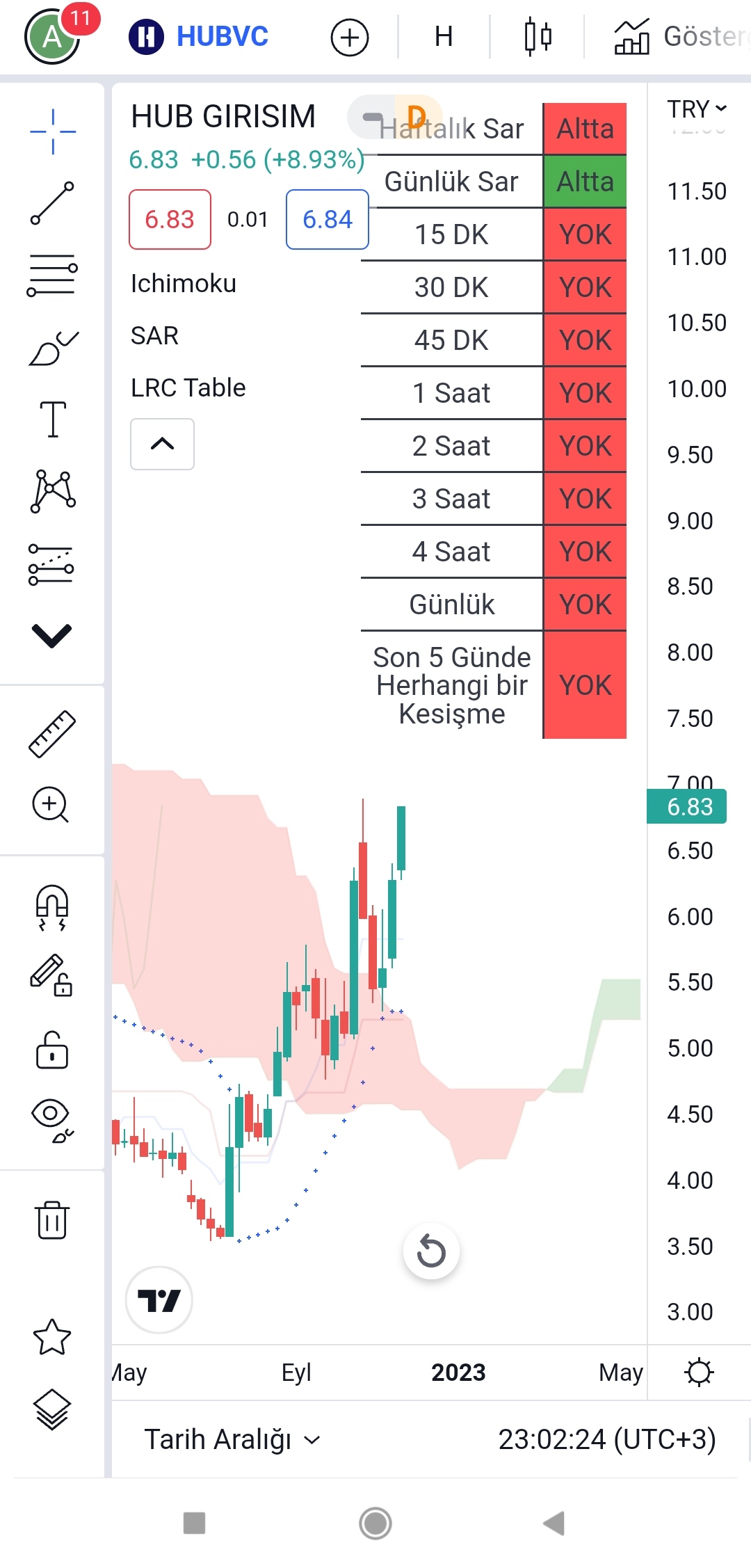Delete drawings with the trash icon
Image resolution: width=751 pixels, height=1568 pixels.
(52, 1219)
